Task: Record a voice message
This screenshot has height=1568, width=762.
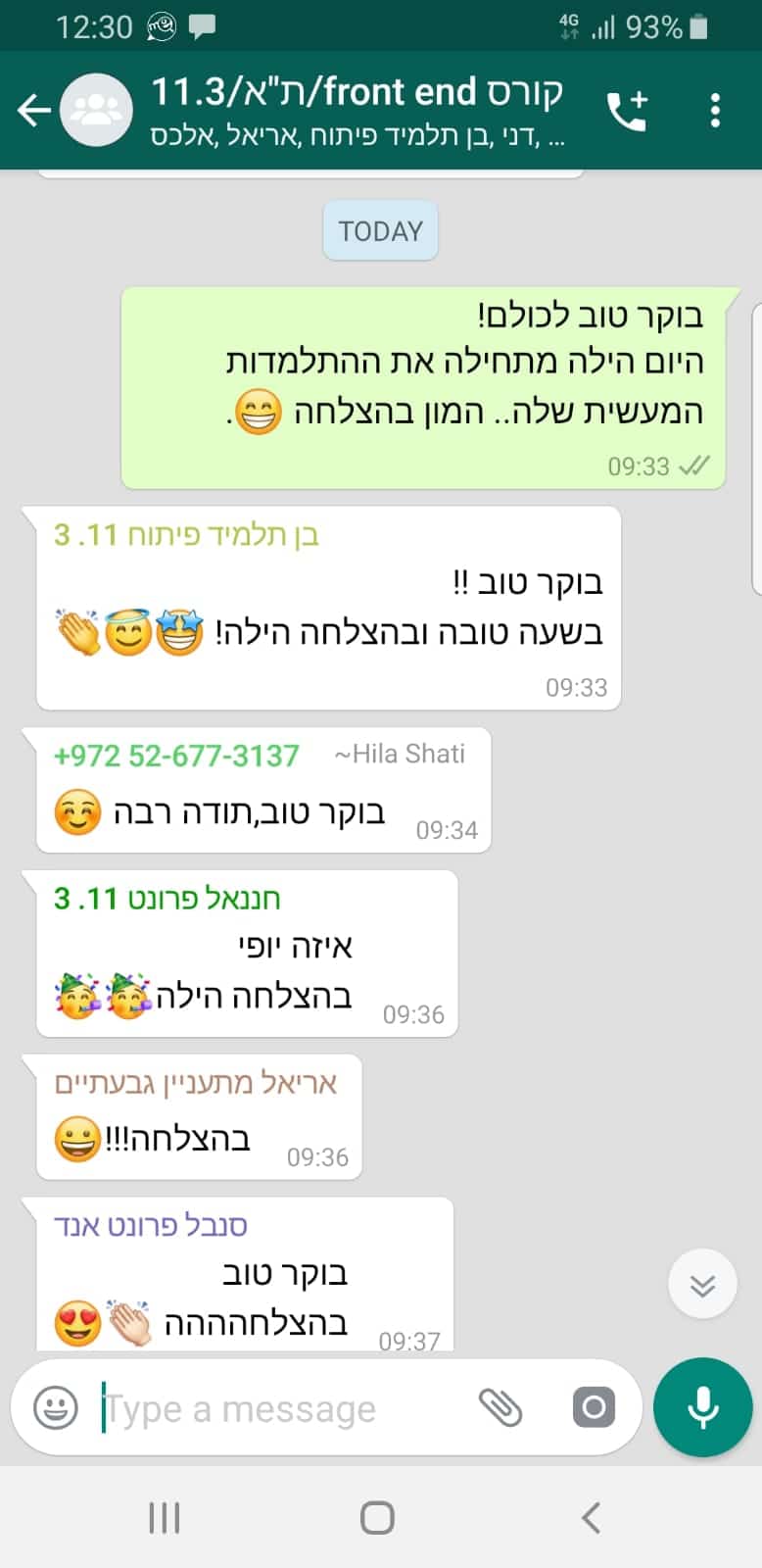Action: click(703, 1407)
